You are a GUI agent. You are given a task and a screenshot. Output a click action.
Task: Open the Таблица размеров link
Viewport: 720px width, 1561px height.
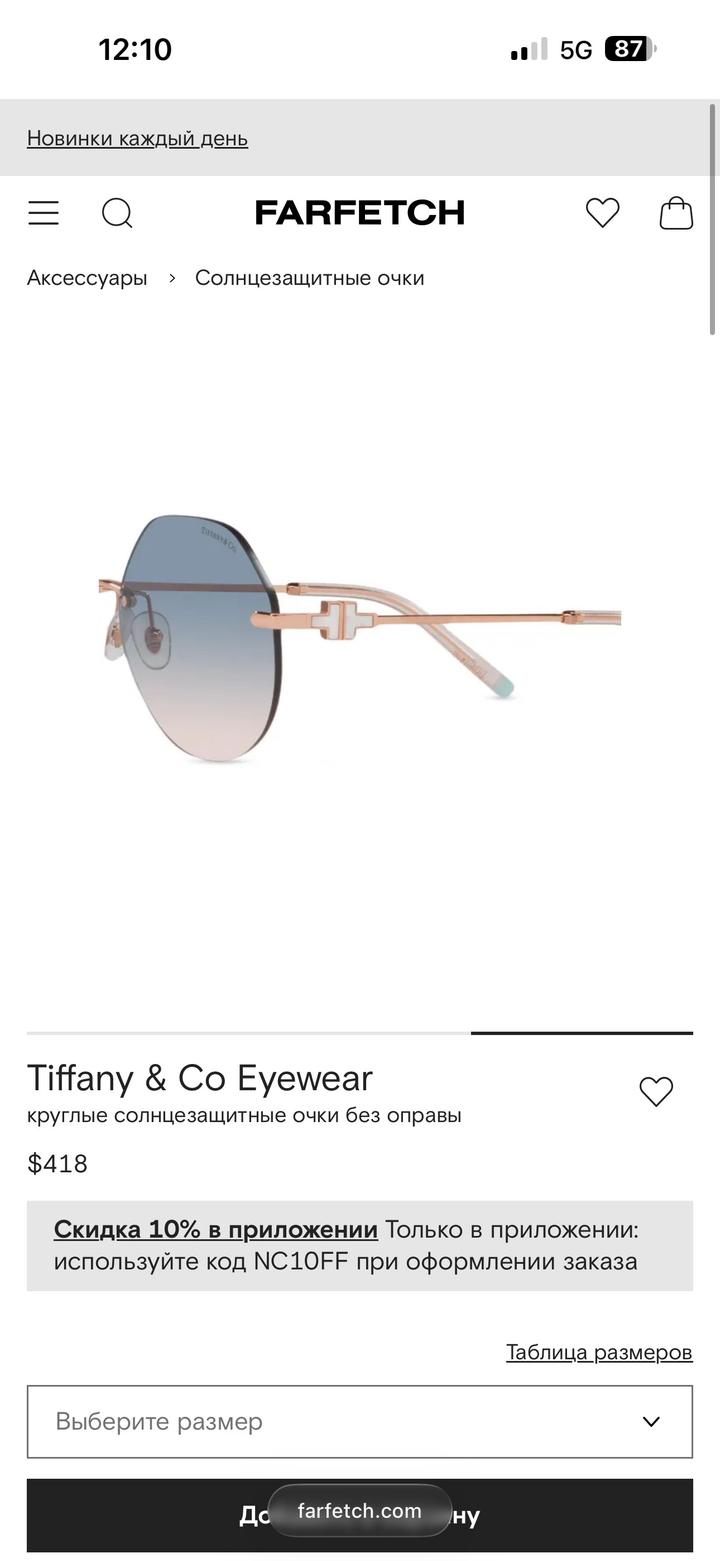click(x=599, y=1352)
